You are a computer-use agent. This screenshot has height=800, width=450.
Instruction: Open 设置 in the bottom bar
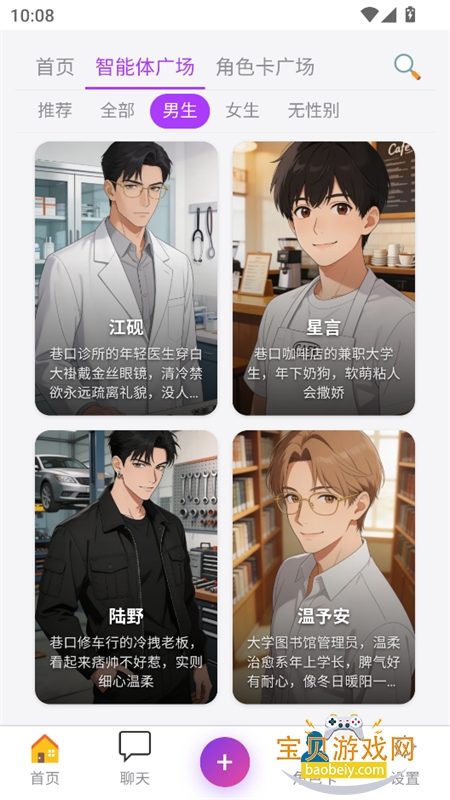point(405,760)
